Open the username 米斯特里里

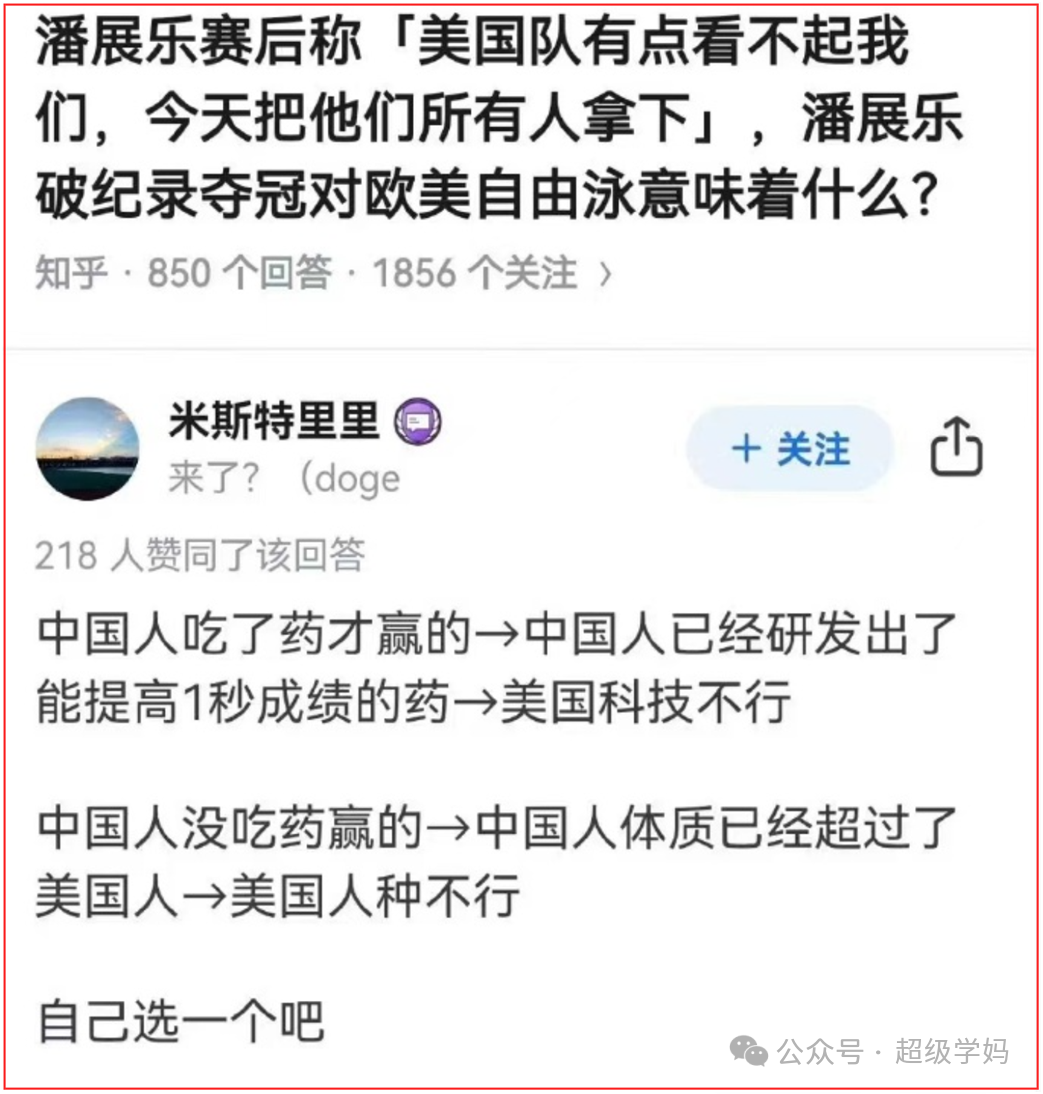[x=273, y=421]
